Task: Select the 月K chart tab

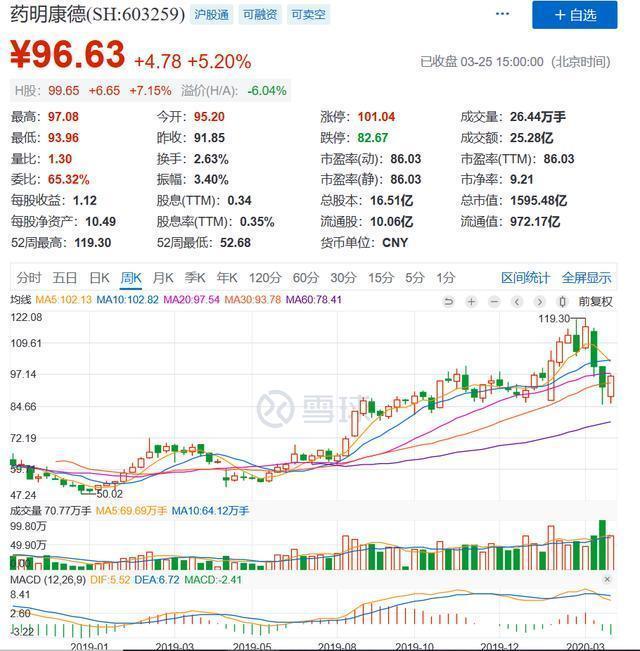Action: [163, 278]
